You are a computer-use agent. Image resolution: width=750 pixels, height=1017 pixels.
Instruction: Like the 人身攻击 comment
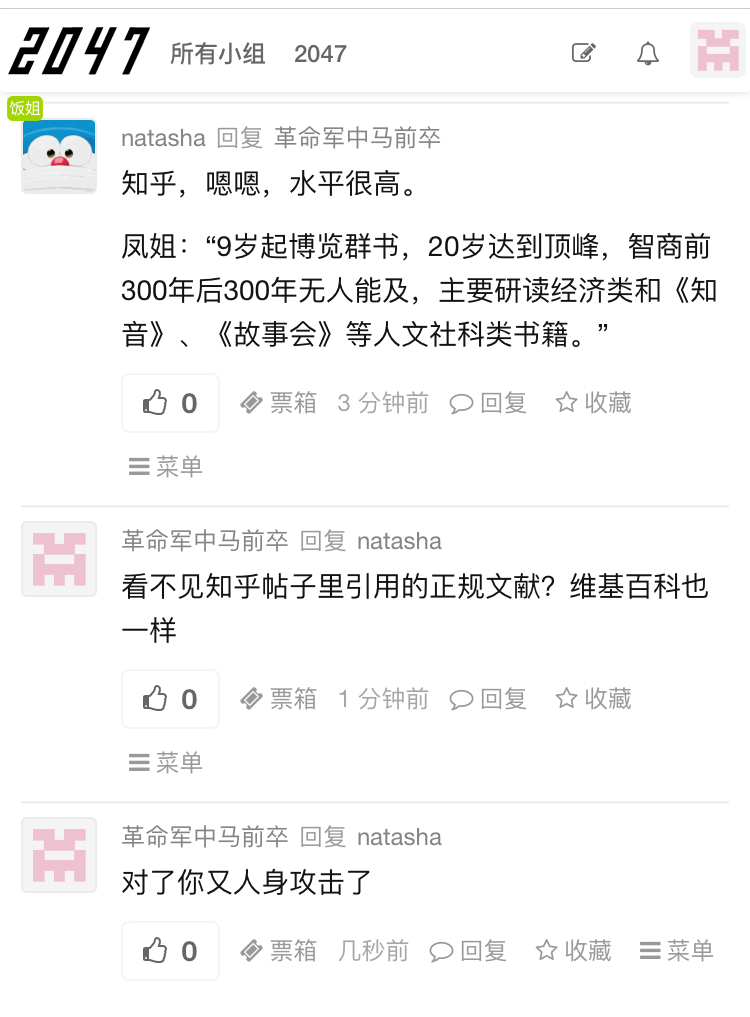pyautogui.click(x=171, y=951)
